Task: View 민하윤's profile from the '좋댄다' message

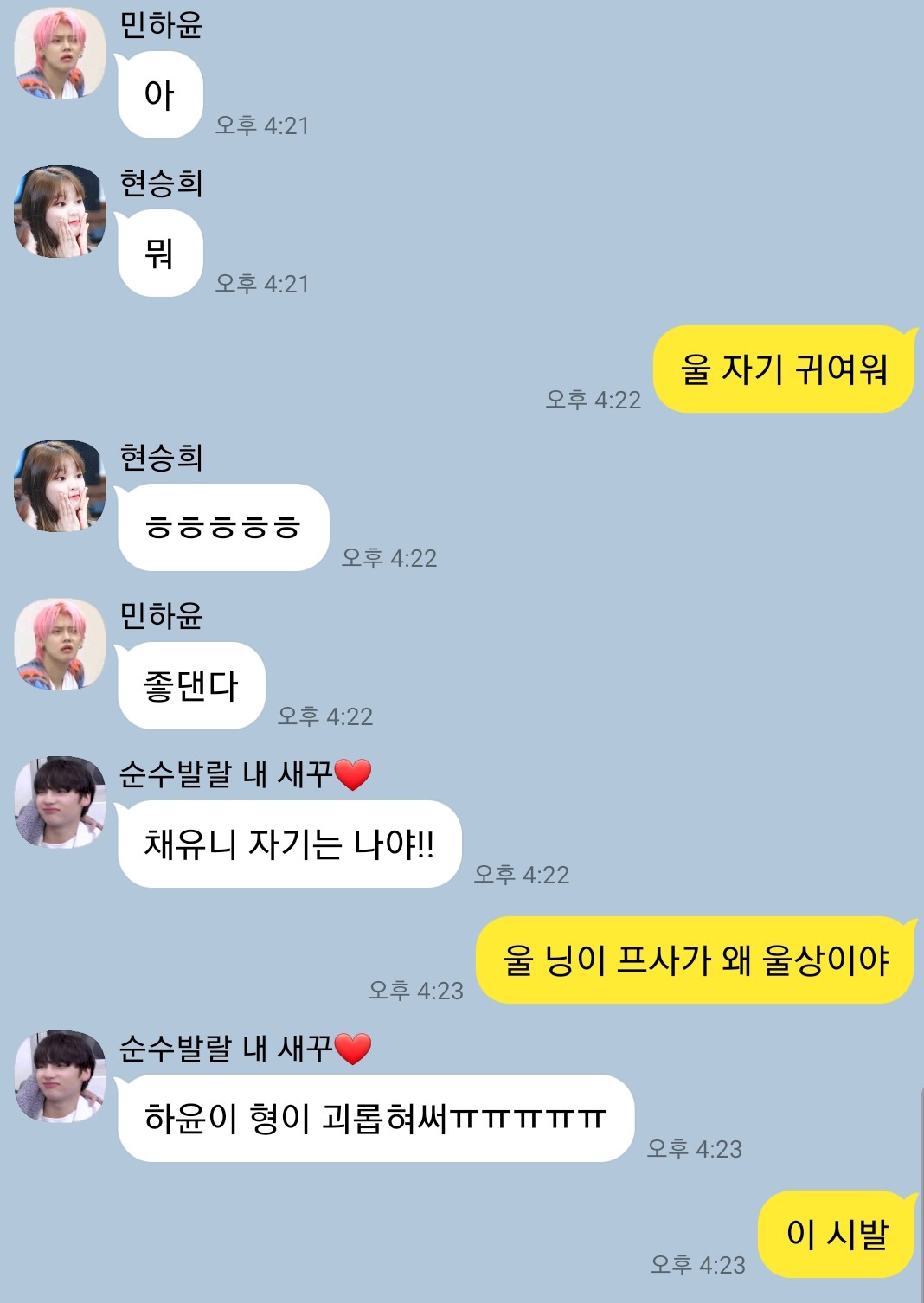Action: tap(60, 645)
